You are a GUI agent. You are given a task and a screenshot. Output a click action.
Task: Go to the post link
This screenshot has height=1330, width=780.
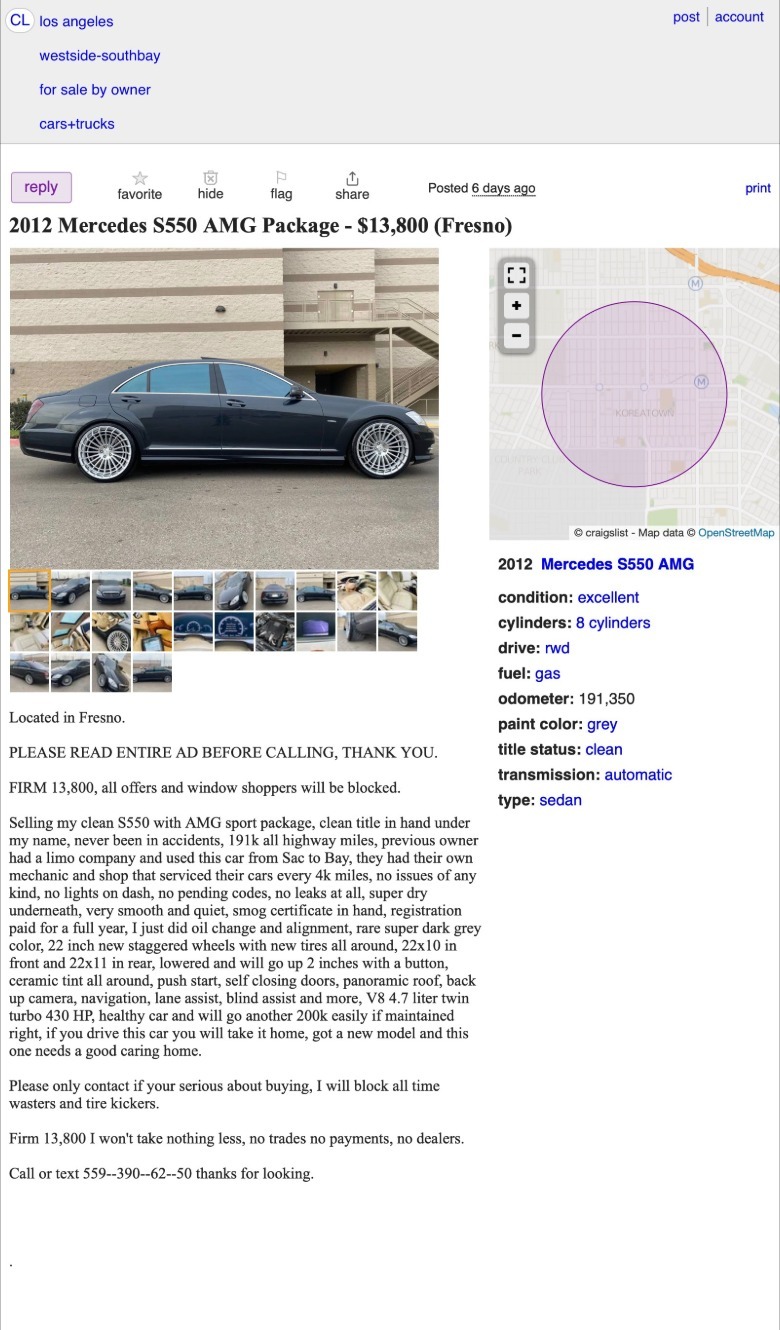(686, 17)
